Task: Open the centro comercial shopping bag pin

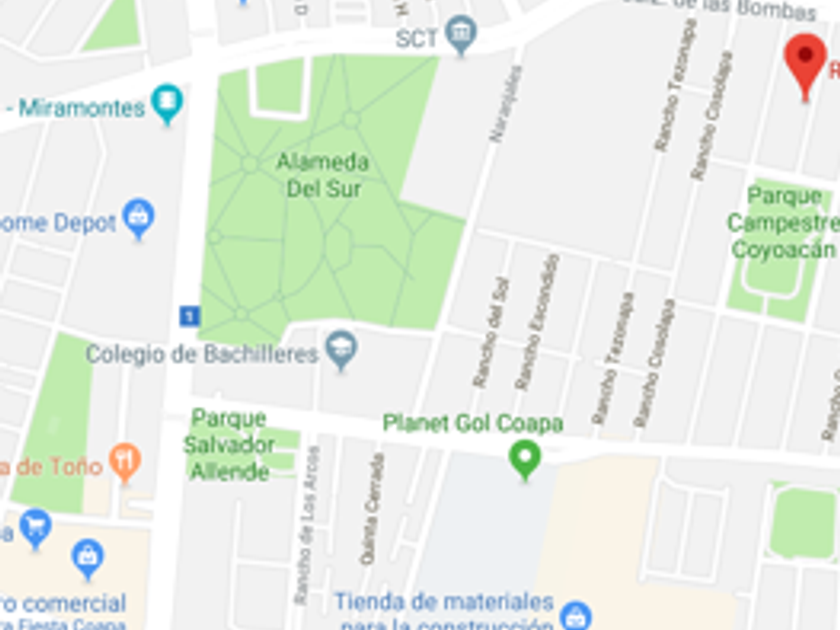Action: [x=88, y=559]
